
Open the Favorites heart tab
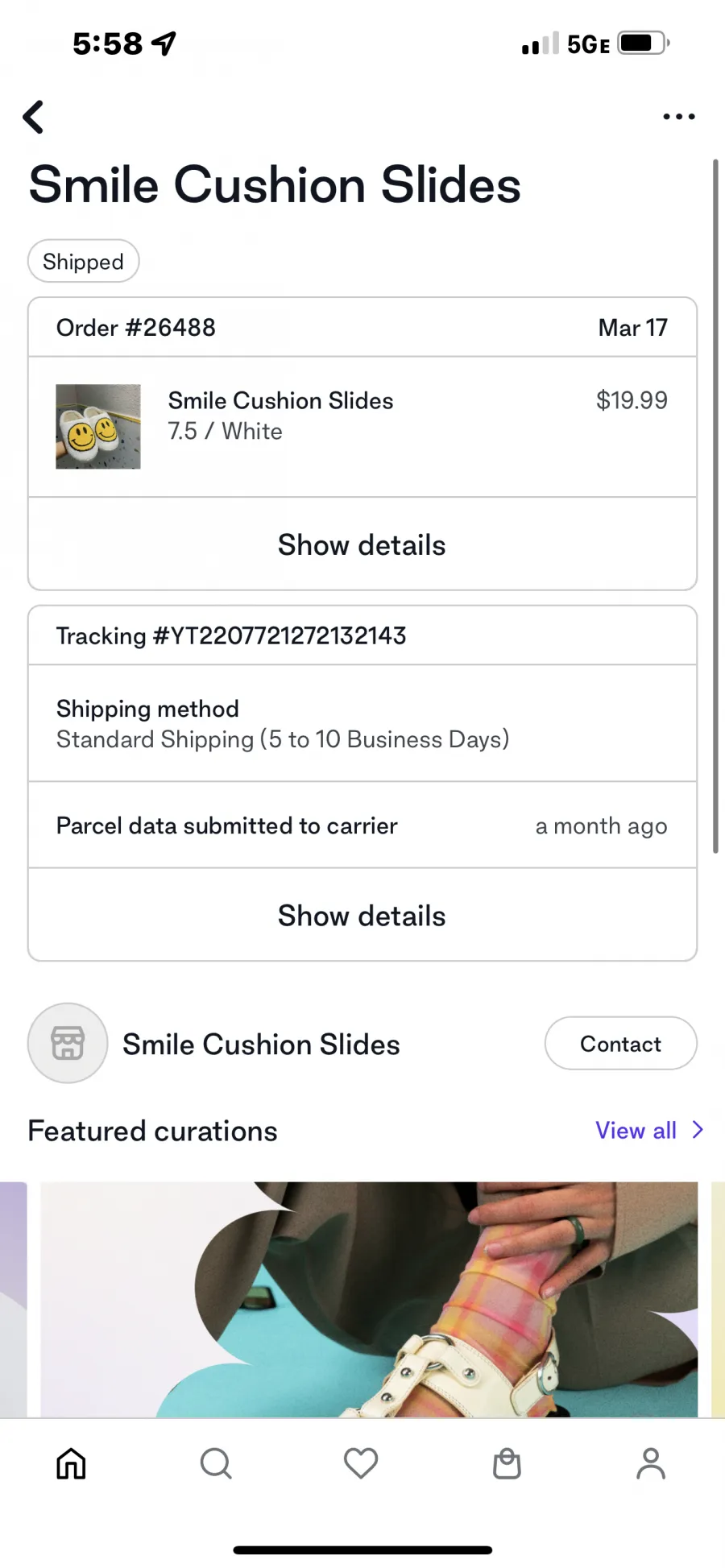coord(361,1463)
